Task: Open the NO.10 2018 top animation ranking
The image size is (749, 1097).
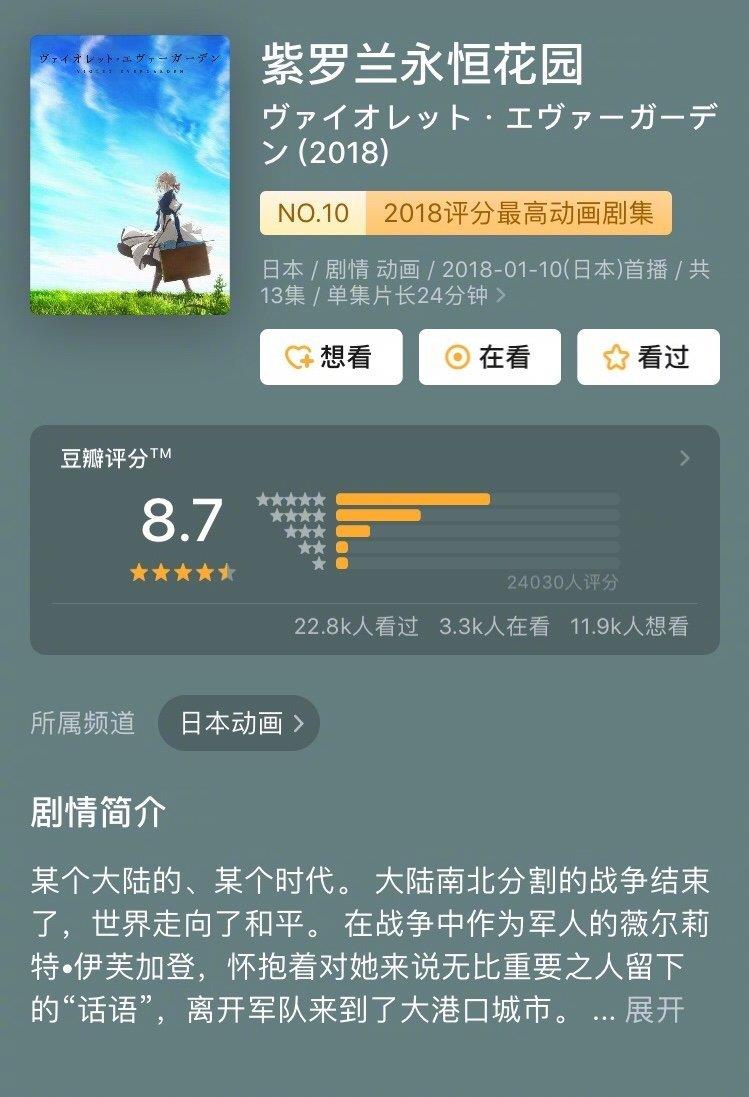Action: pos(465,213)
